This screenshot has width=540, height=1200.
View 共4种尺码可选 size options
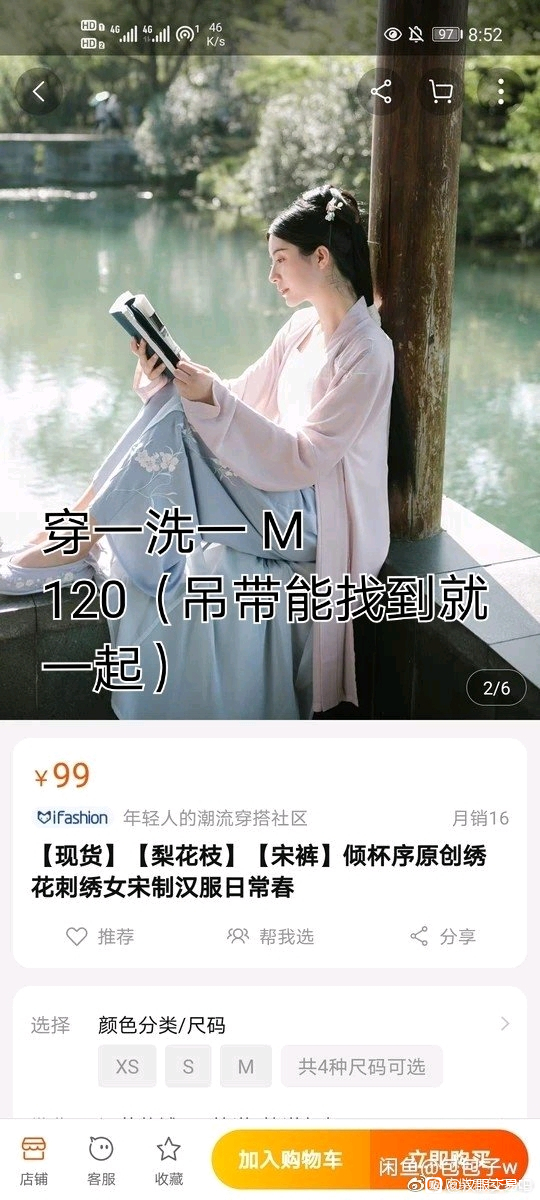(362, 1066)
